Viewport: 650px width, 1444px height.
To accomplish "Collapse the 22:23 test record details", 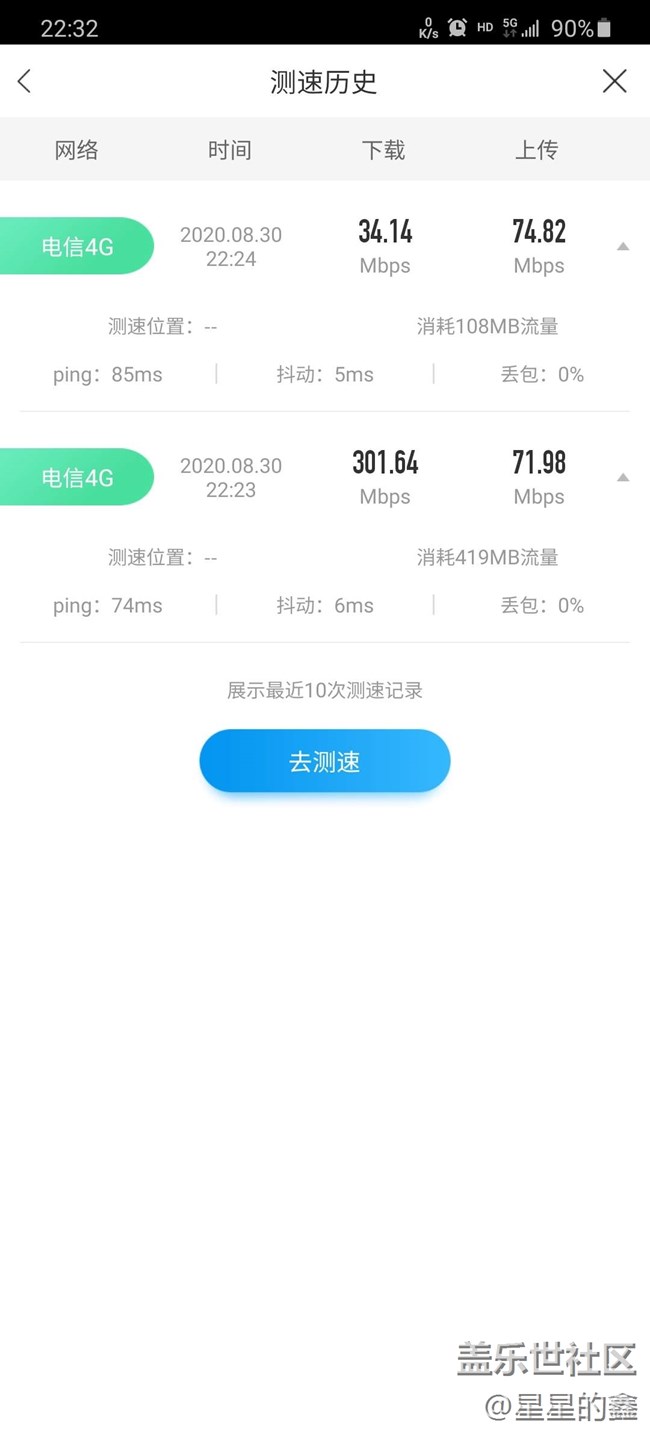I will pos(623,478).
